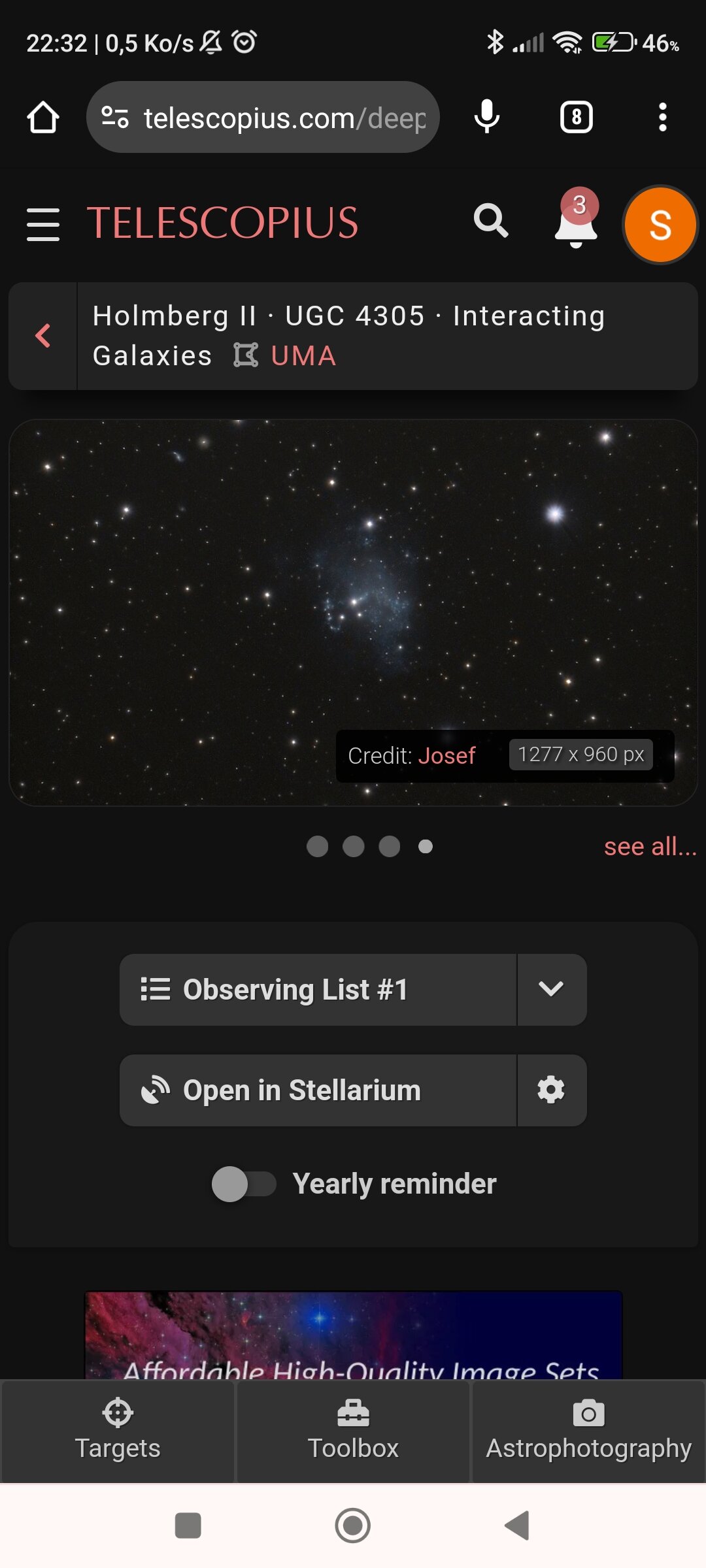Screen dimensions: 706x1568
Task: Open the Telescopius hamburger menu
Action: (43, 224)
